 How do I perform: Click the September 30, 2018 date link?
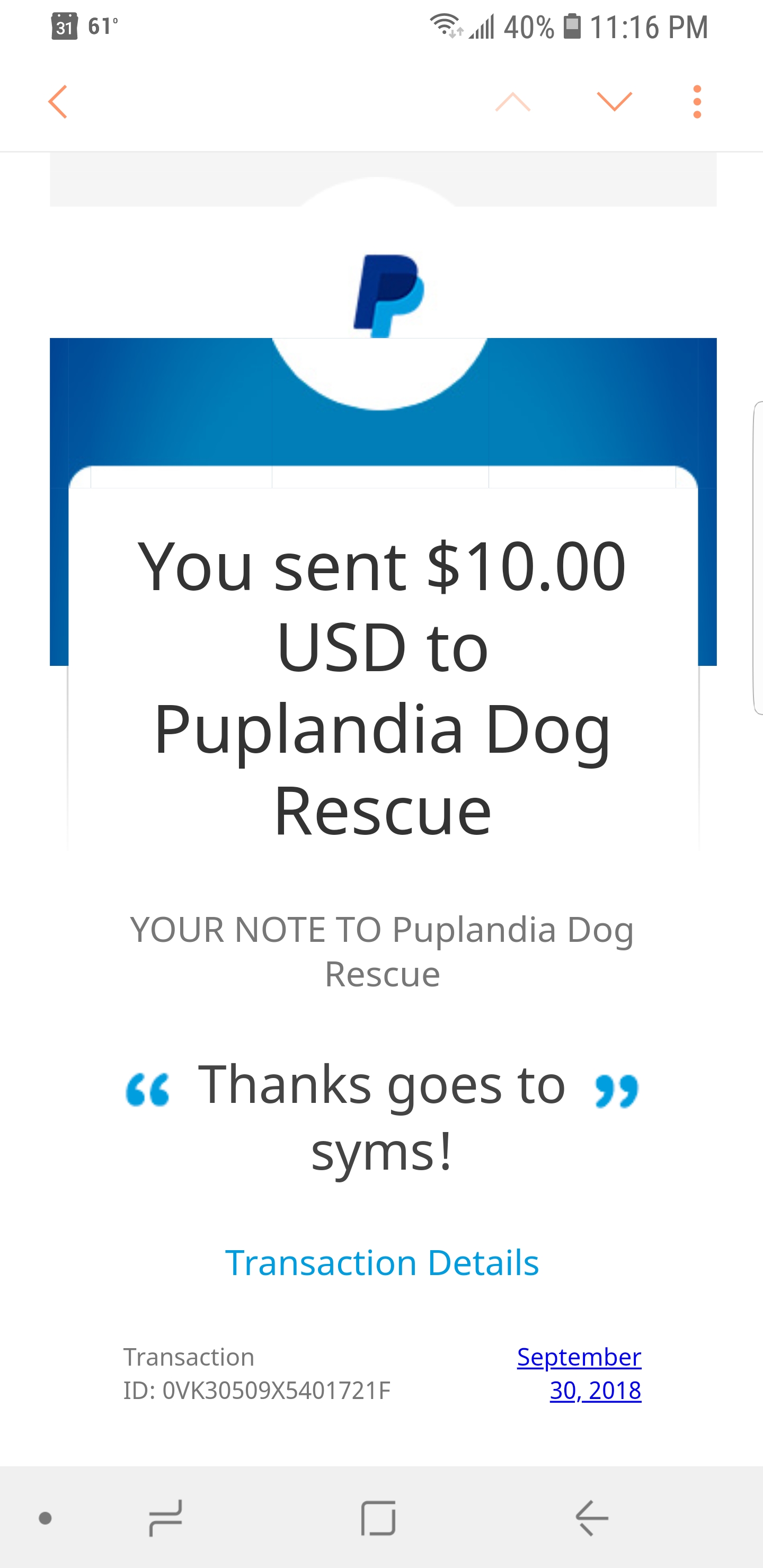click(579, 1373)
